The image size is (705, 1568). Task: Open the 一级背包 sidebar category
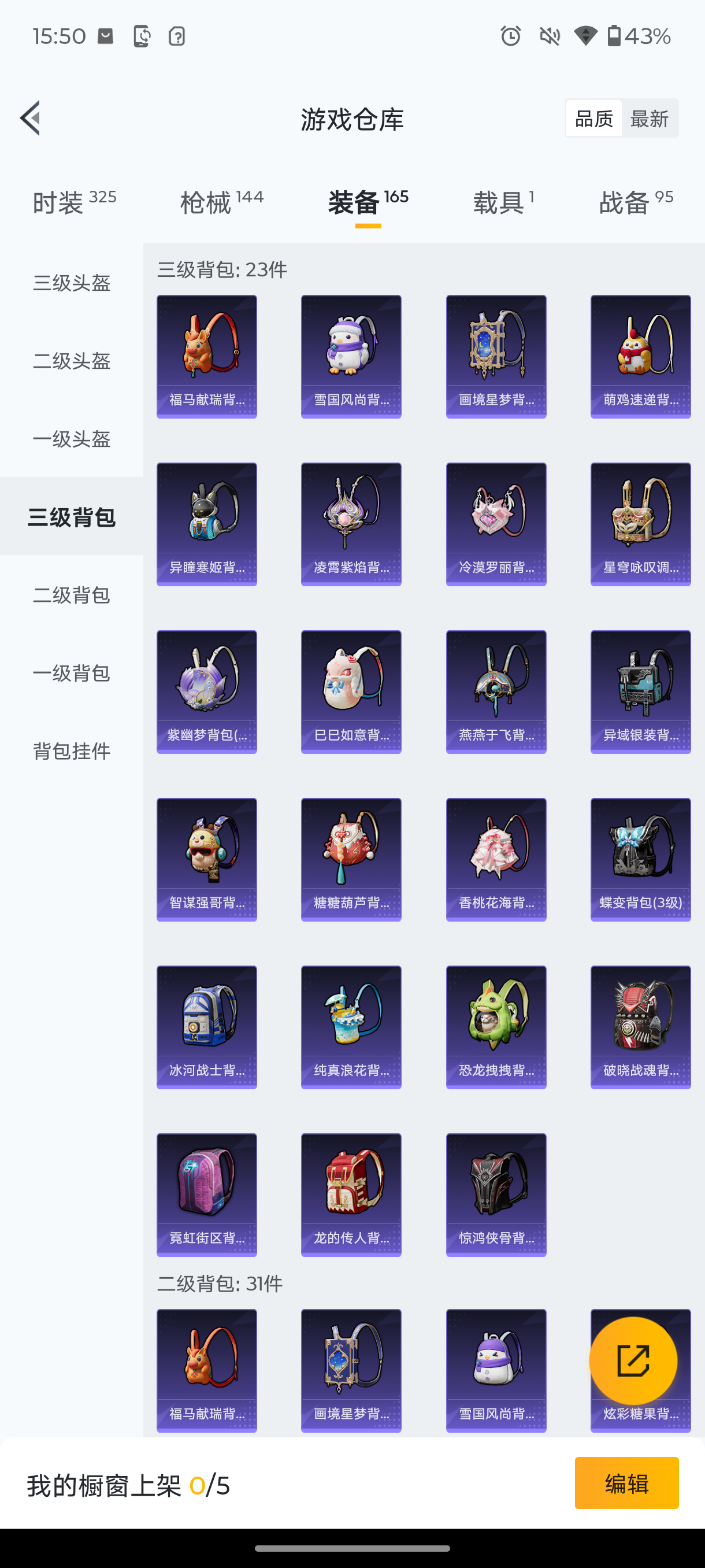coord(71,674)
